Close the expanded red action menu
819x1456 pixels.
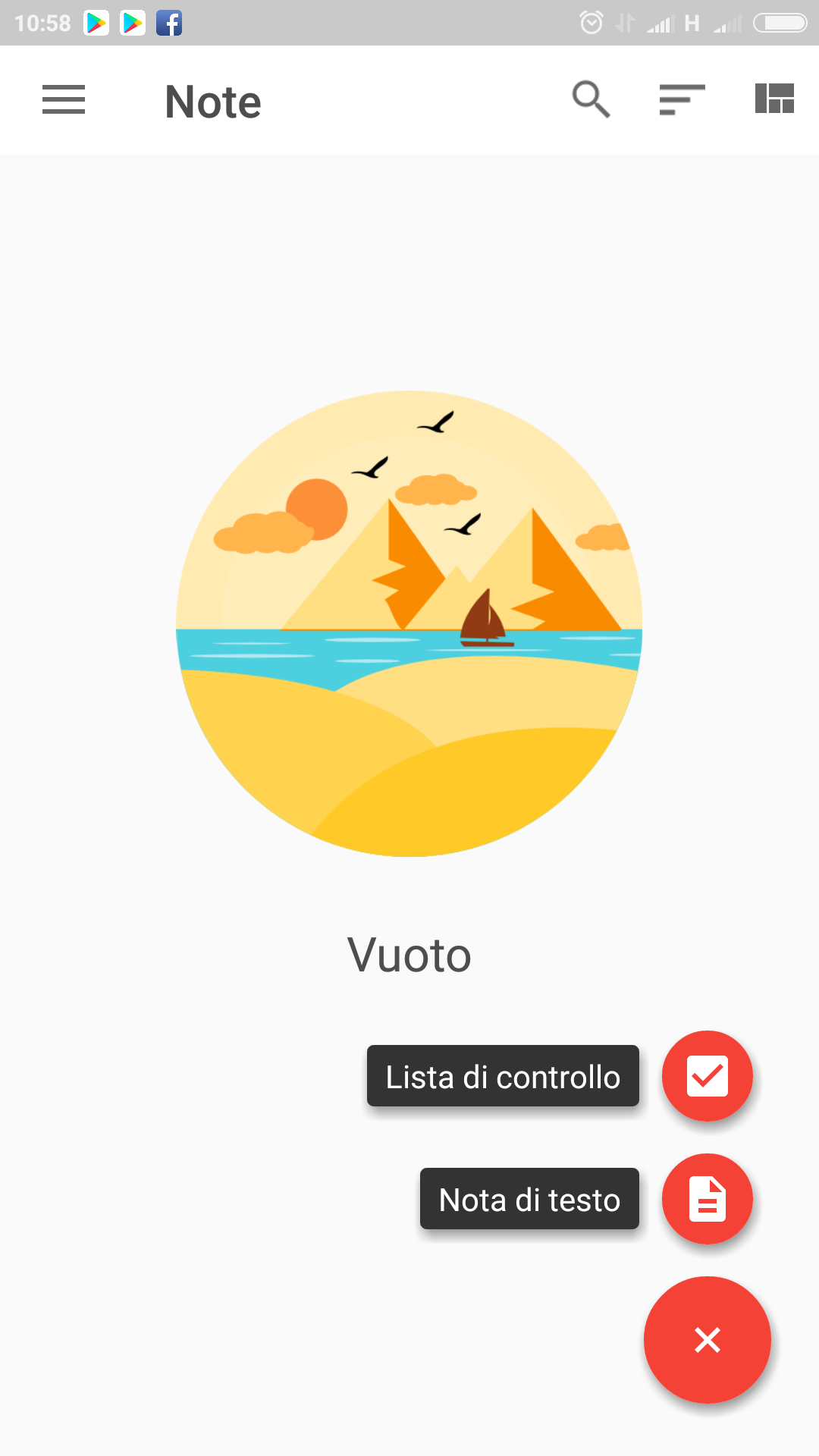click(x=708, y=1340)
